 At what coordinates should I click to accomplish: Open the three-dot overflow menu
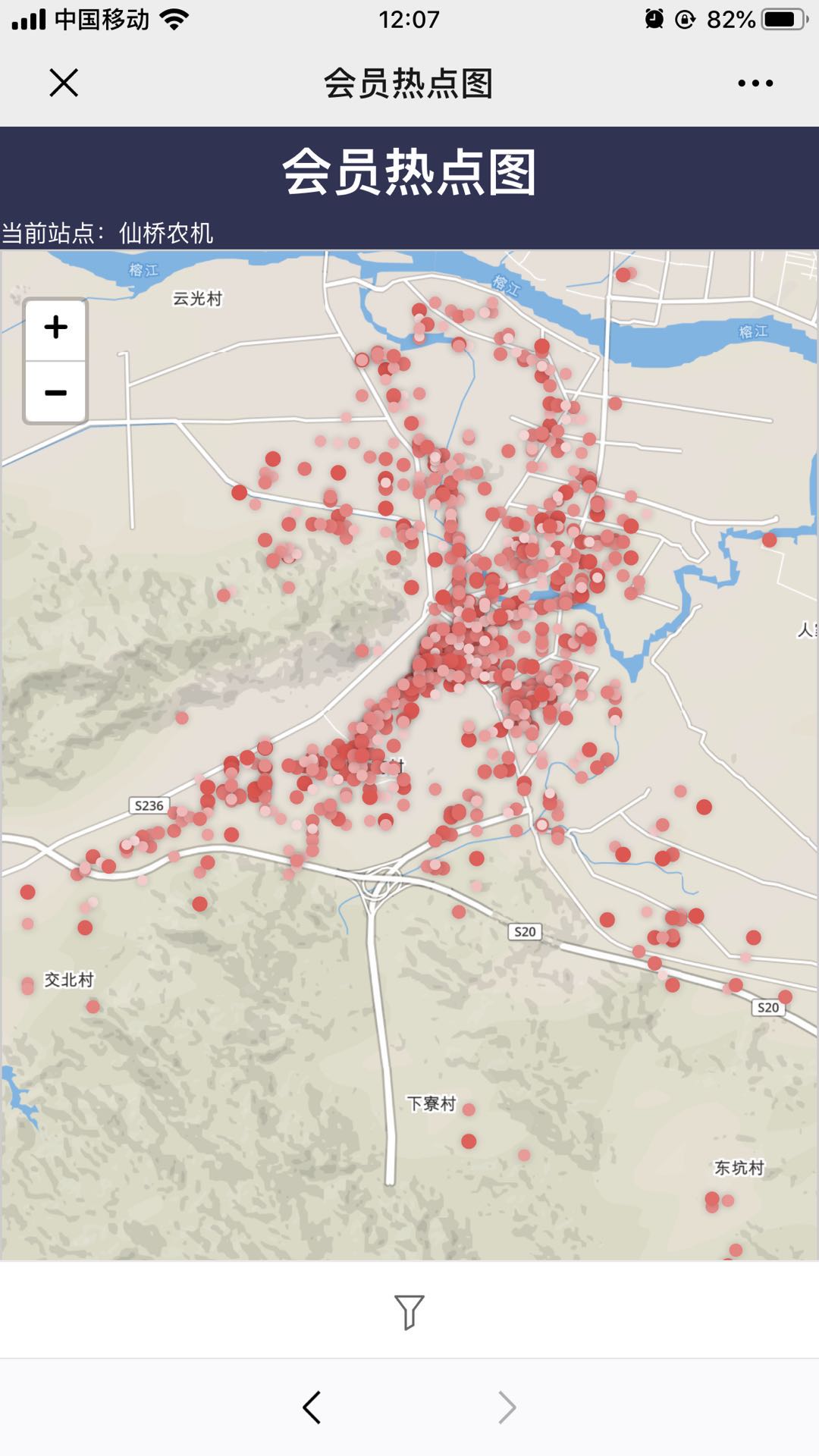[x=755, y=83]
